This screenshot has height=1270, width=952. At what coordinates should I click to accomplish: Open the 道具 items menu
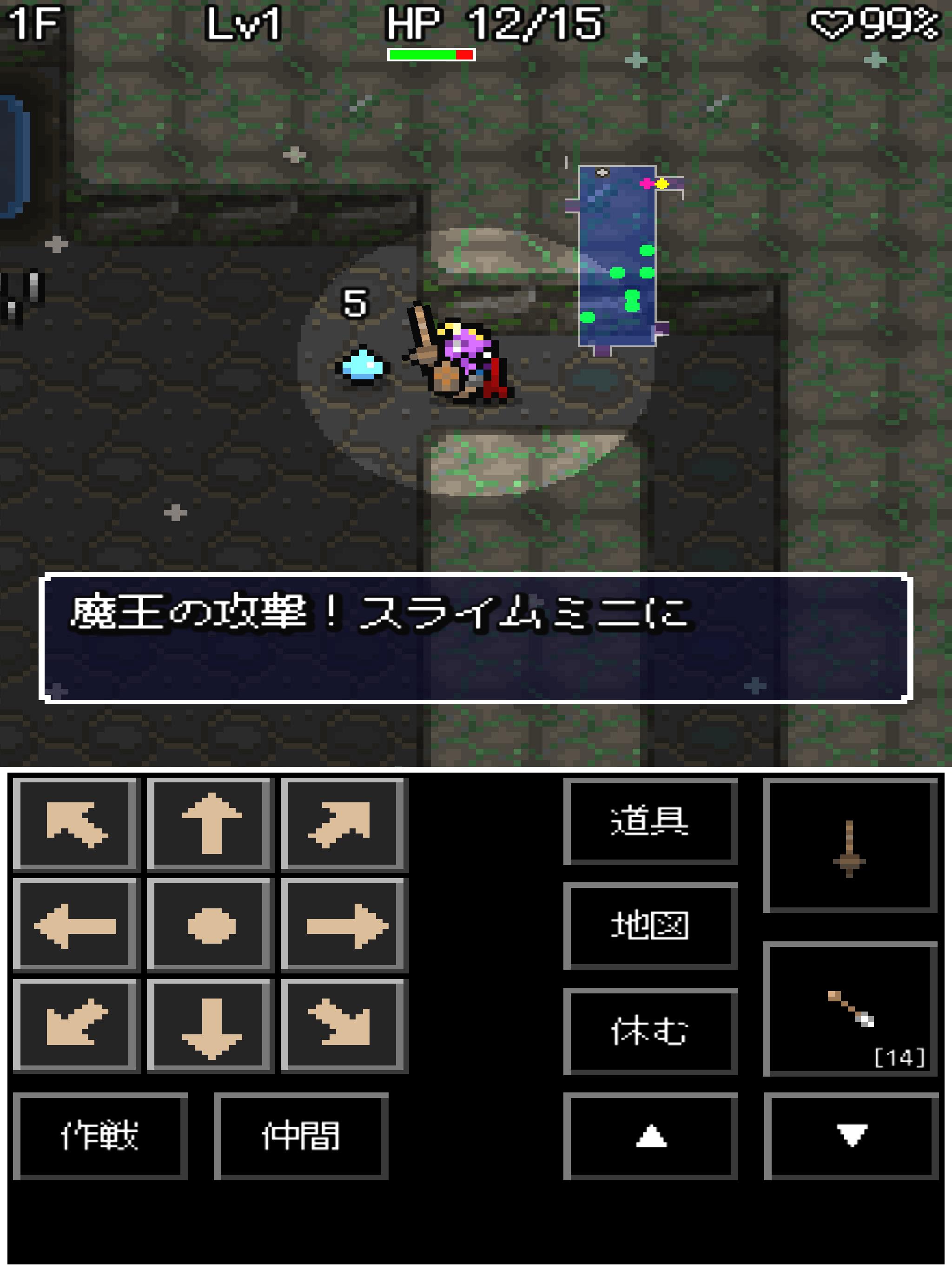coord(650,821)
